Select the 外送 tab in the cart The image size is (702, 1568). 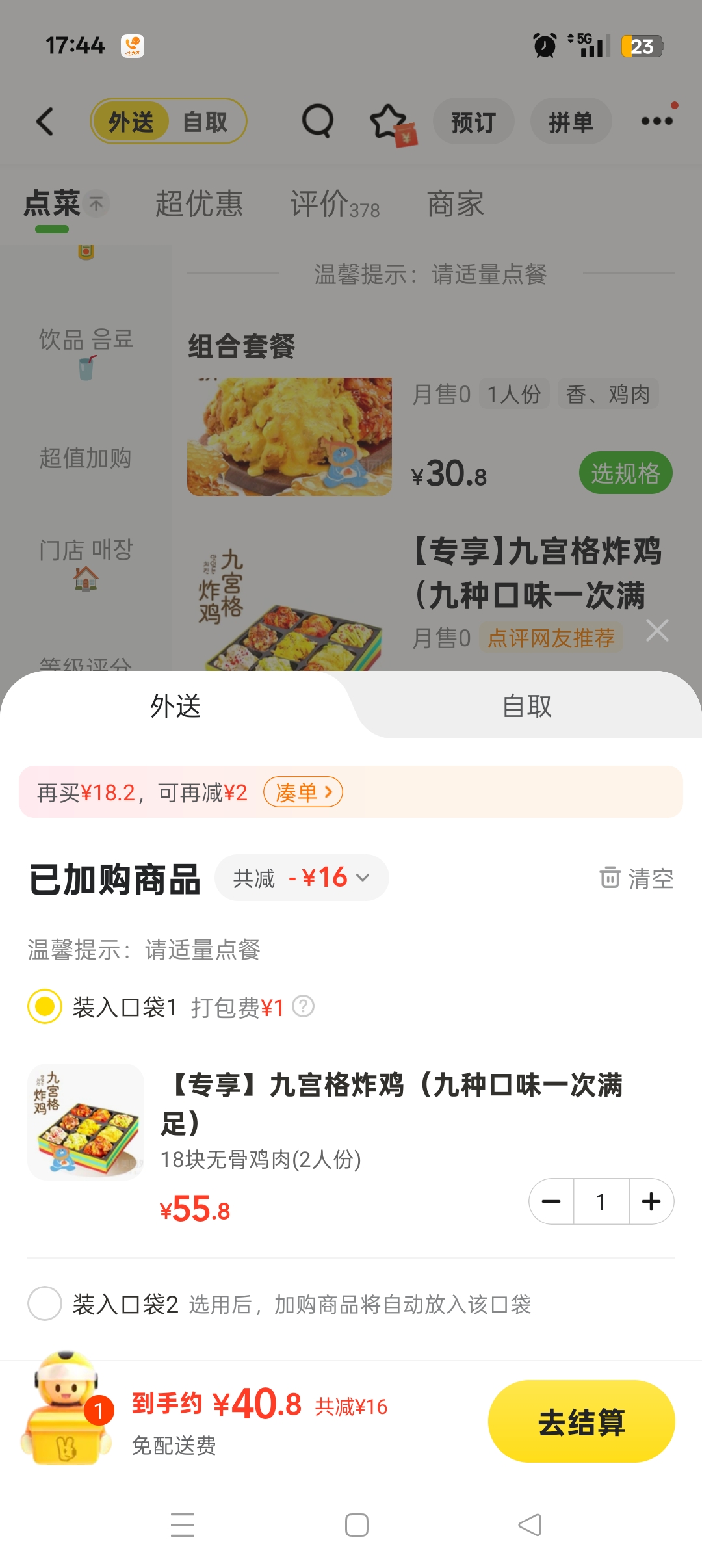pos(175,706)
